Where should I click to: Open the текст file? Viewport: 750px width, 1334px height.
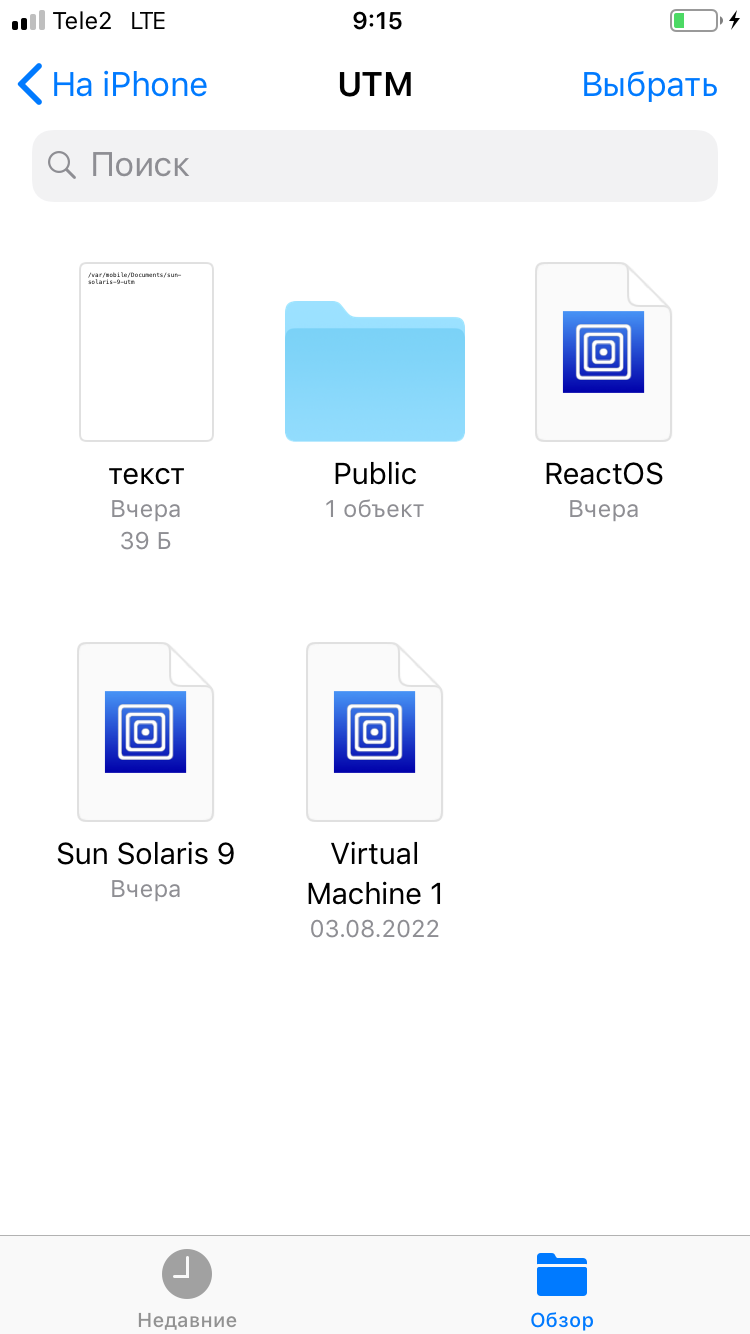(x=146, y=353)
